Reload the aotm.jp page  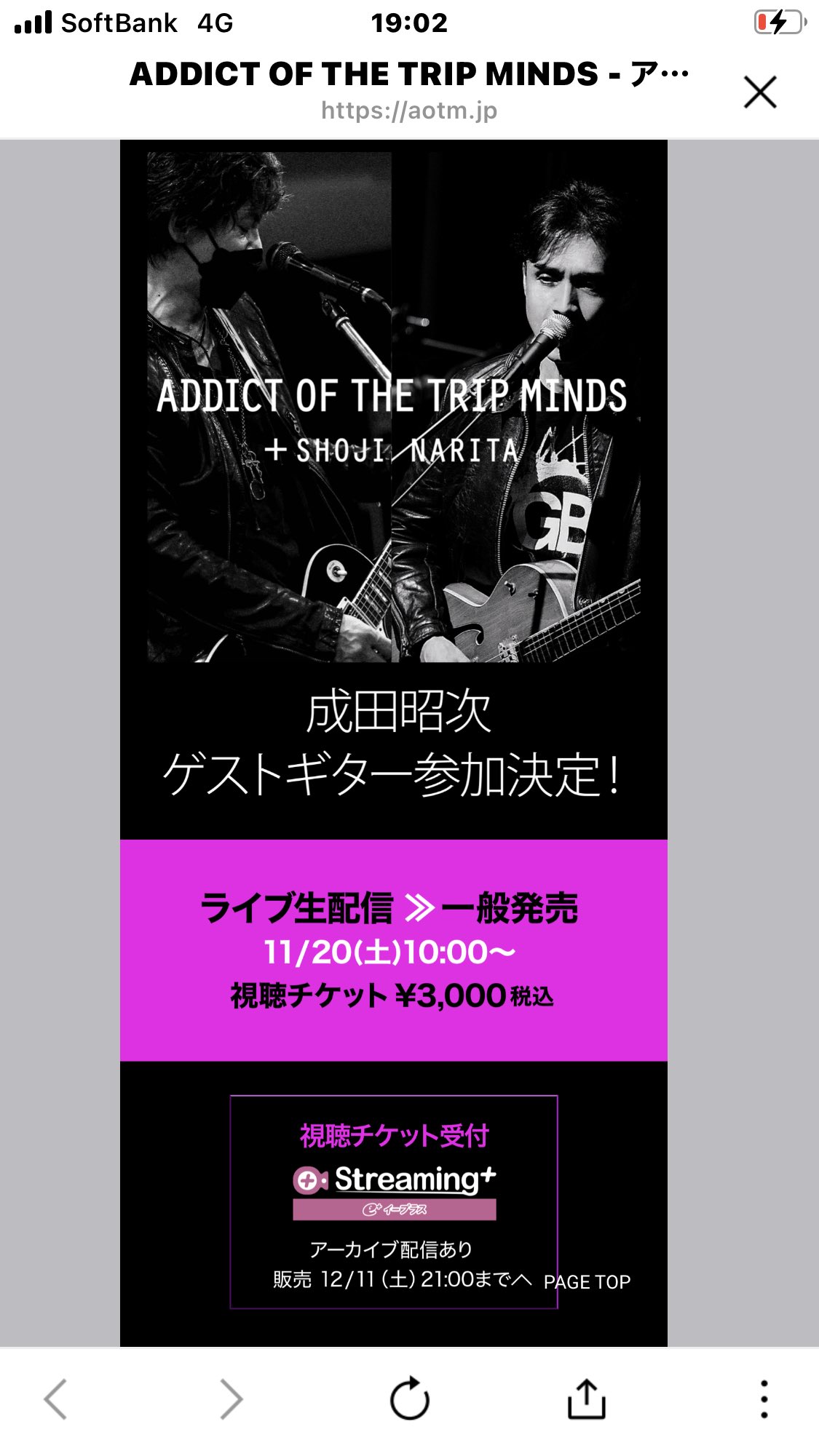[409, 1399]
